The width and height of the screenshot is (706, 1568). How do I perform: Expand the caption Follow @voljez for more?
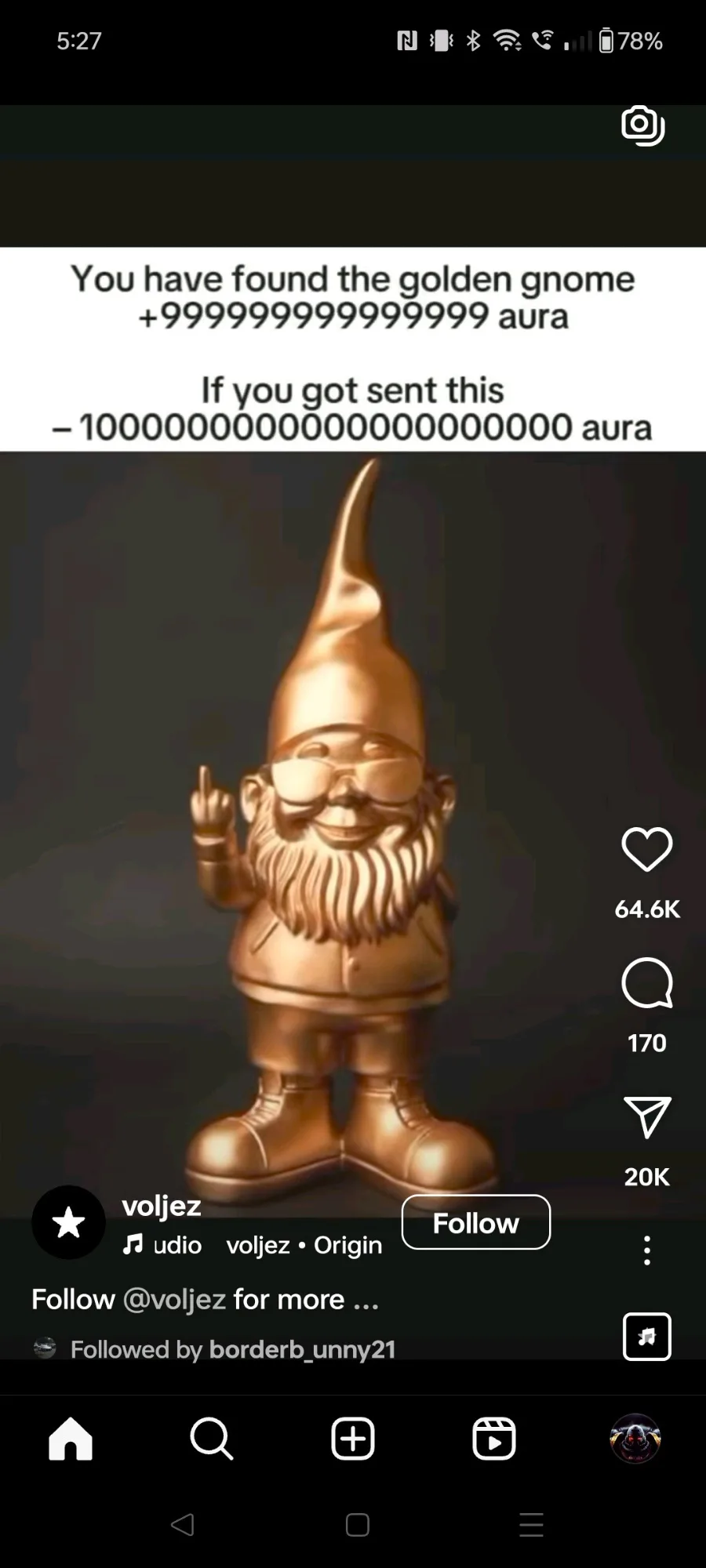[206, 1299]
